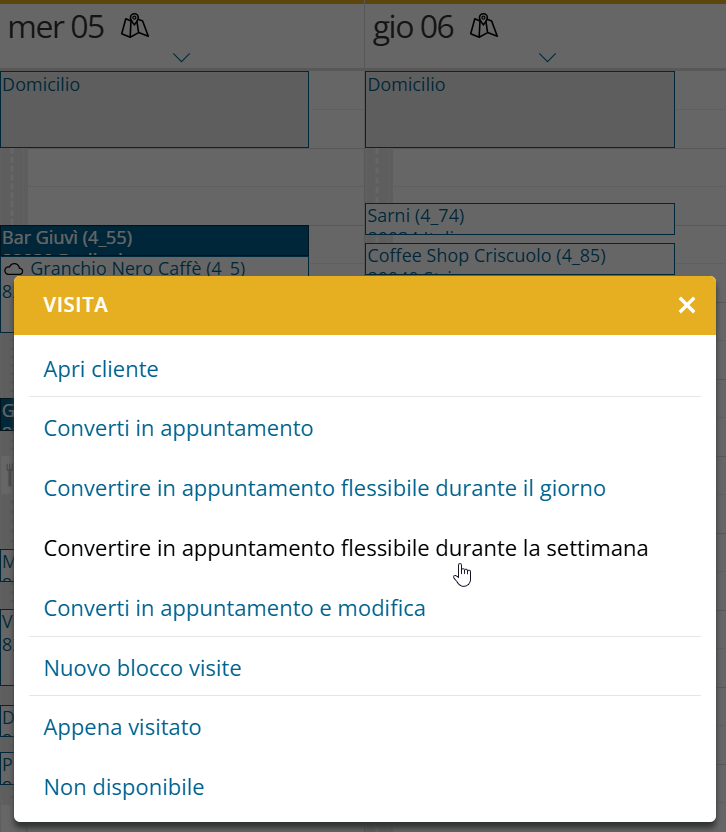The width and height of the screenshot is (726, 832).
Task: Convert to flexible appointment durante il giorno
Action: [x=325, y=488]
